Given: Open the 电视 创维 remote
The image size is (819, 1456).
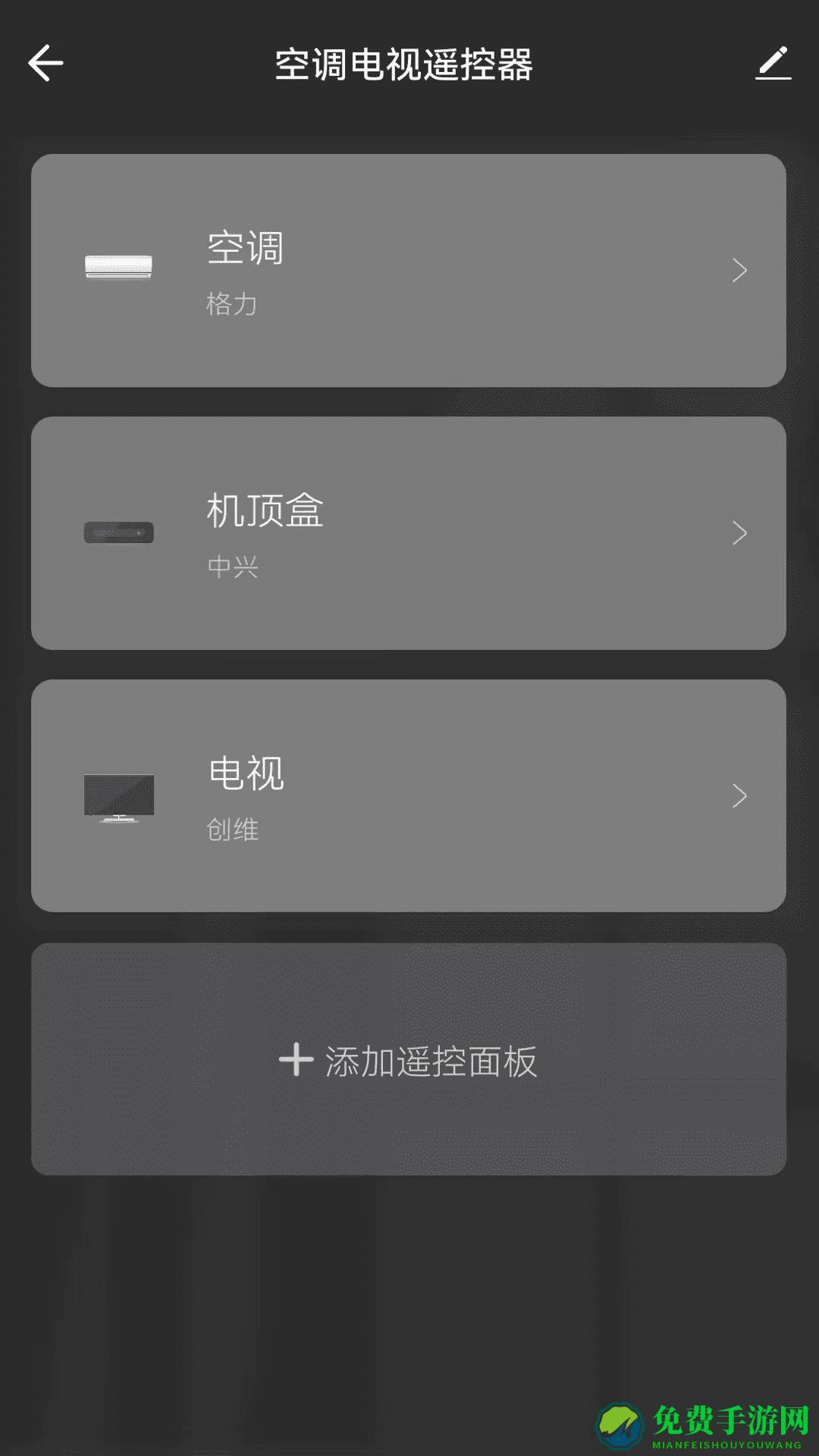Looking at the screenshot, I should click(408, 795).
